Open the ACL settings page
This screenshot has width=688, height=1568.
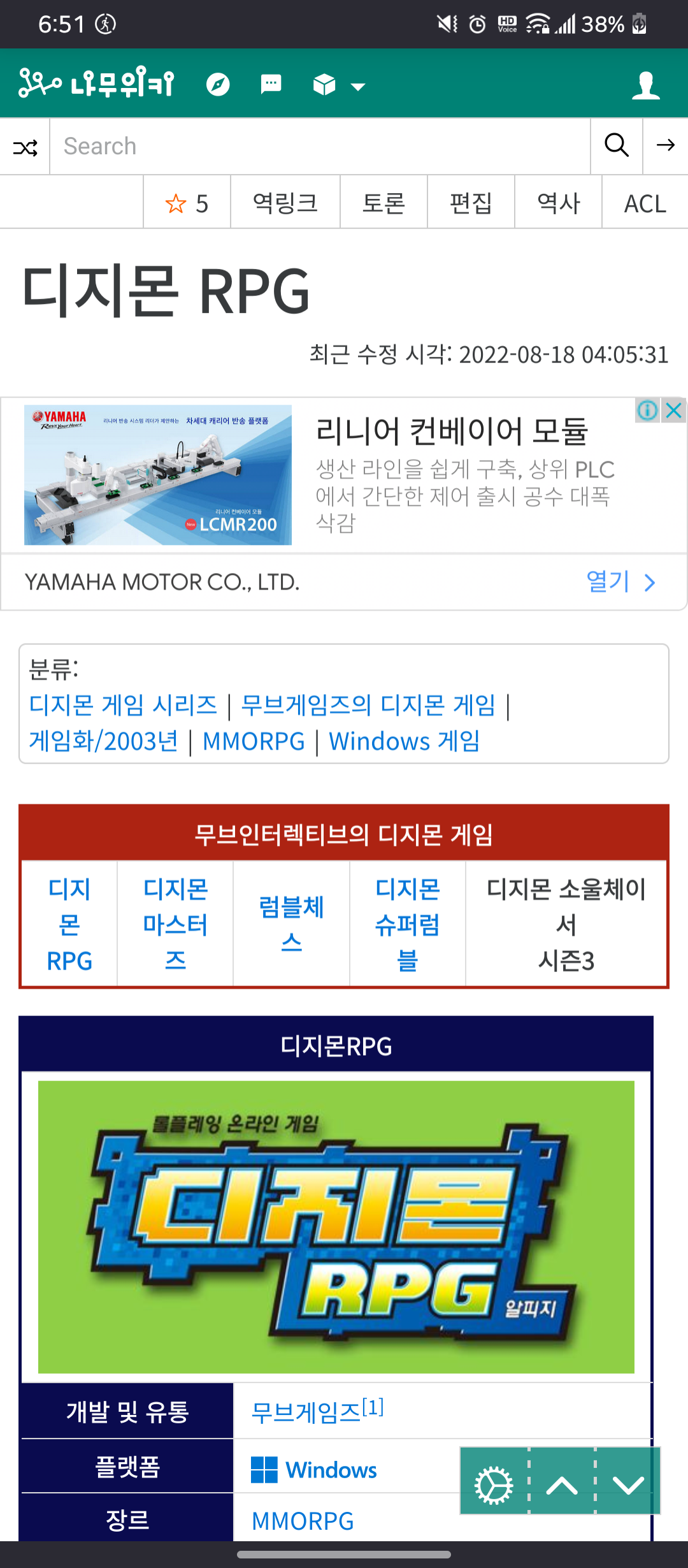645,204
